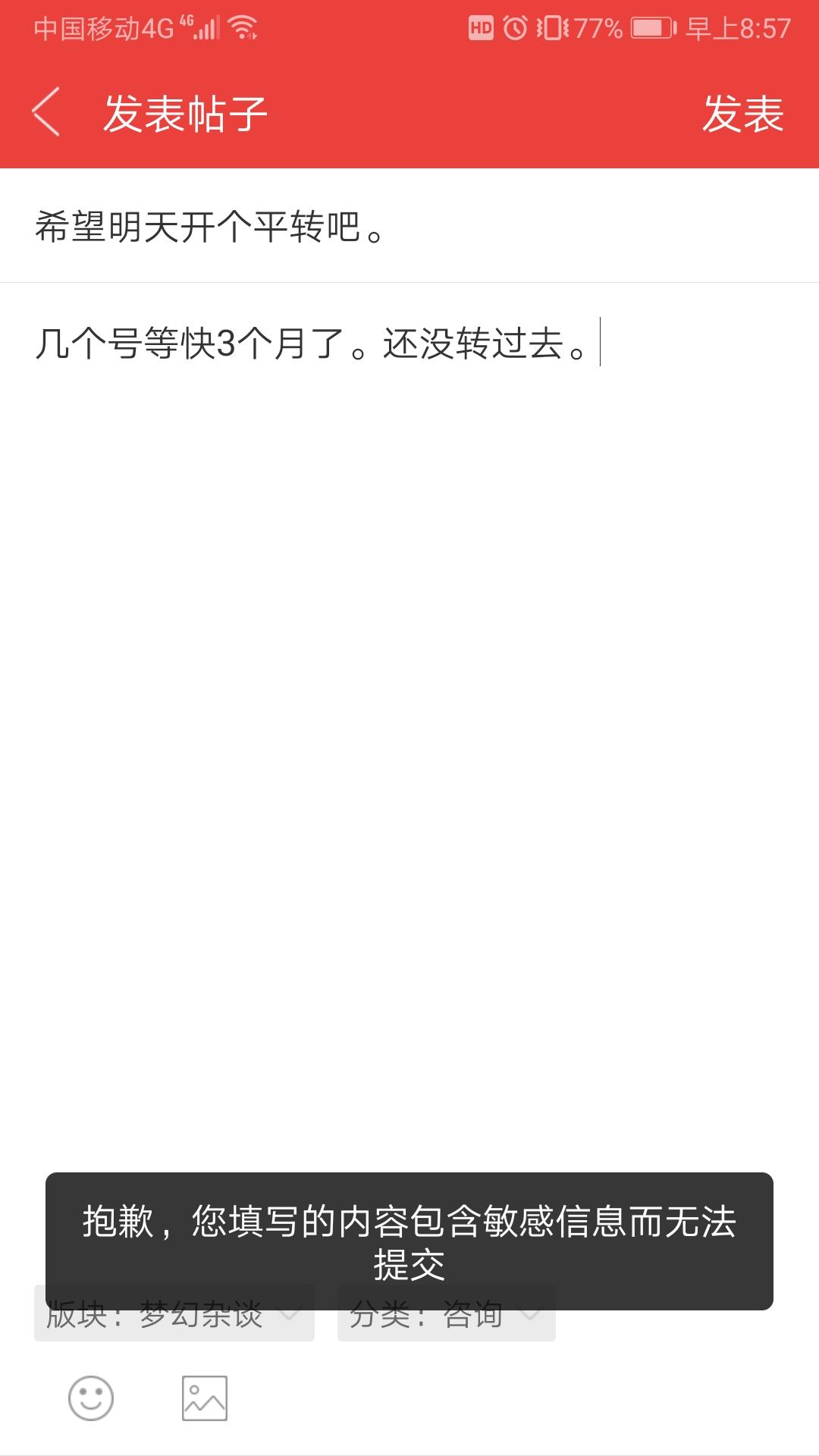The height and width of the screenshot is (1456, 819).
Task: Open the 分类 咨询 dropdown
Action: point(446,1324)
